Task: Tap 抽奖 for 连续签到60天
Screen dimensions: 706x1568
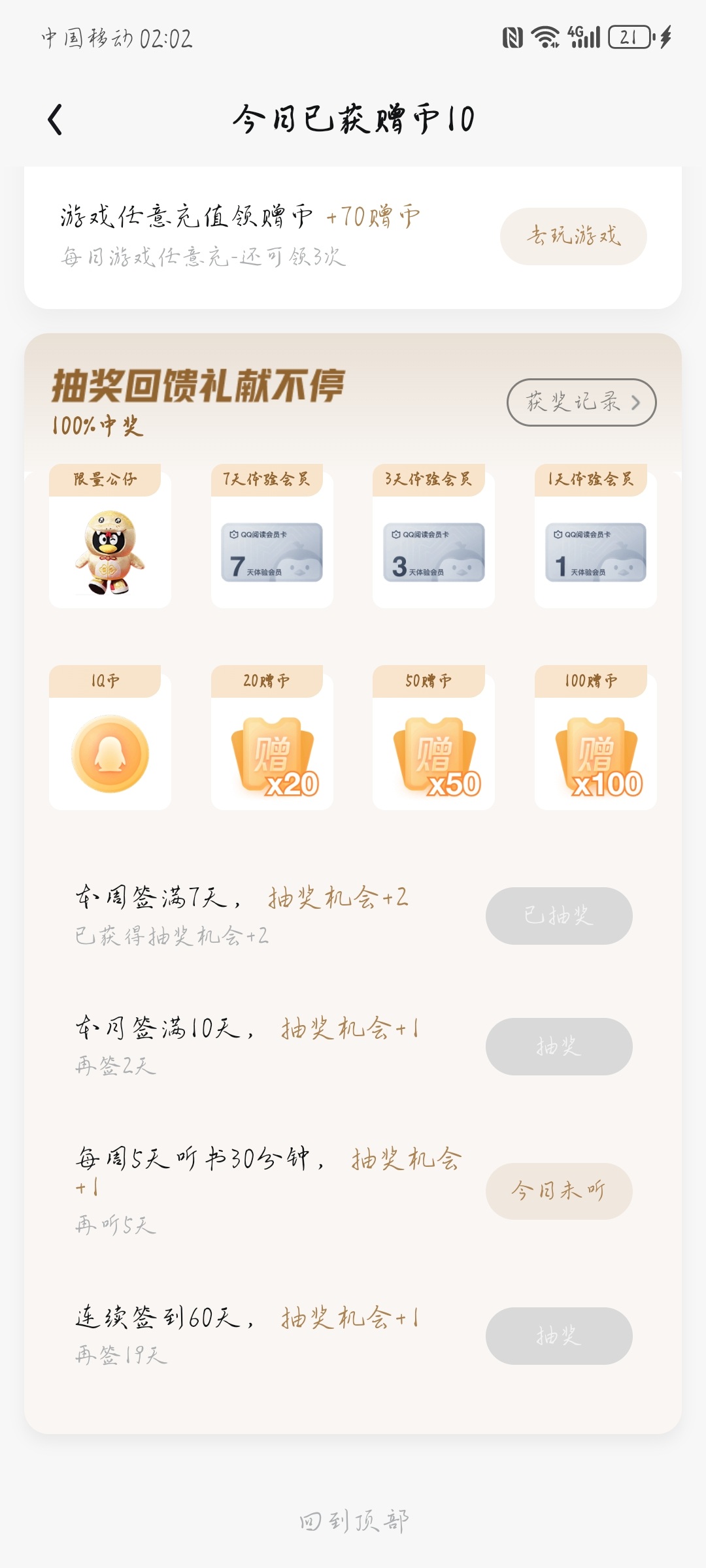Action: tap(558, 1335)
